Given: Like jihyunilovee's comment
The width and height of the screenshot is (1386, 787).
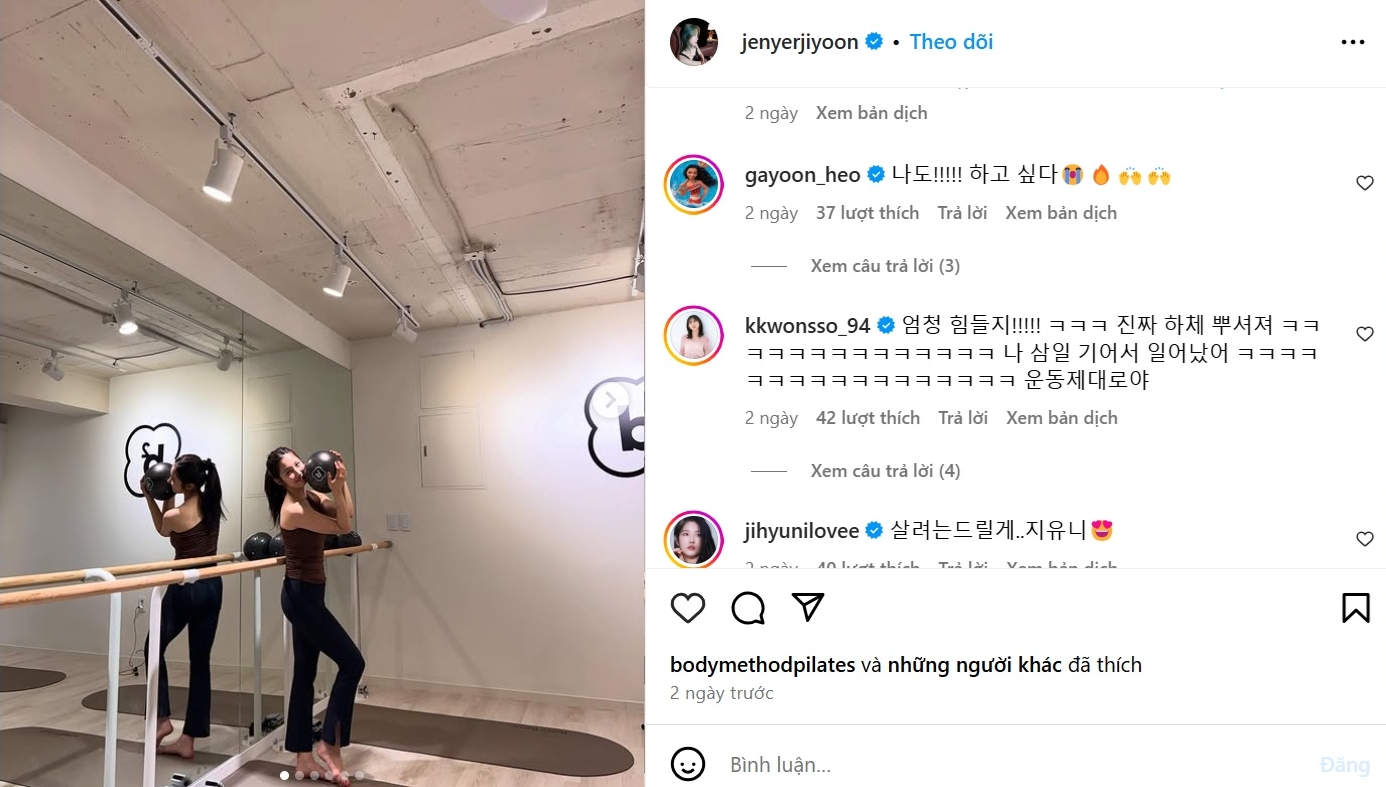Looking at the screenshot, I should 1364,539.
